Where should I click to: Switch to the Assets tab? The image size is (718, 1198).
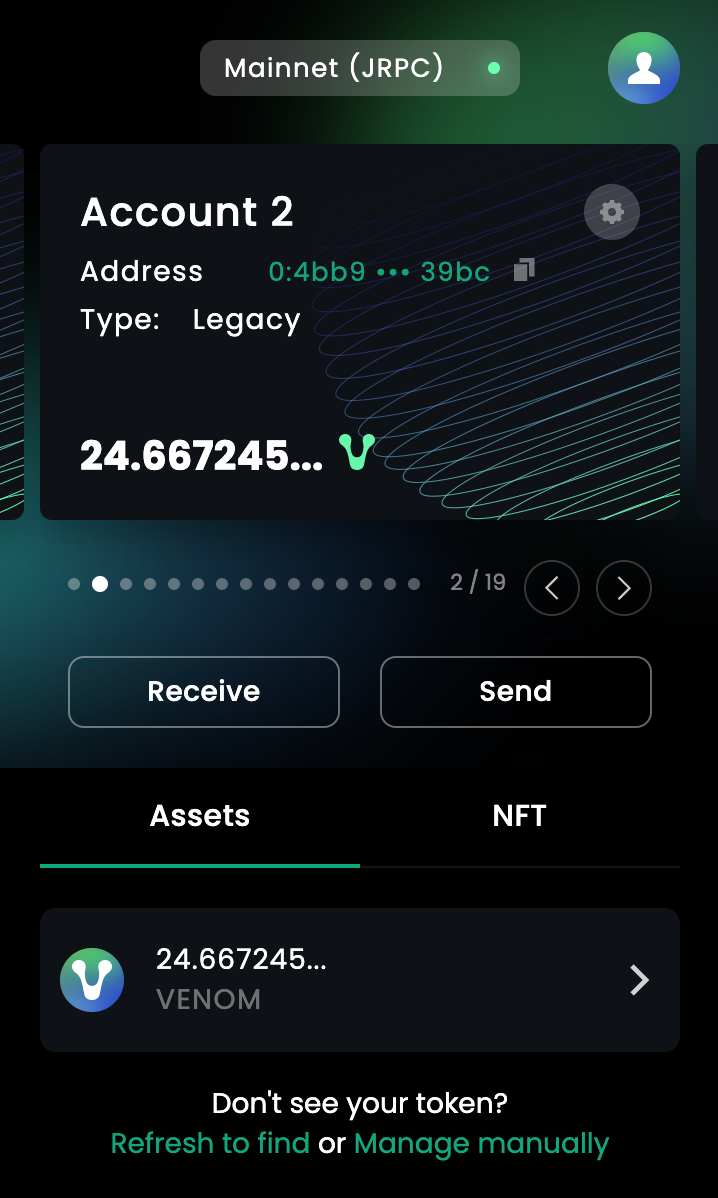[200, 816]
